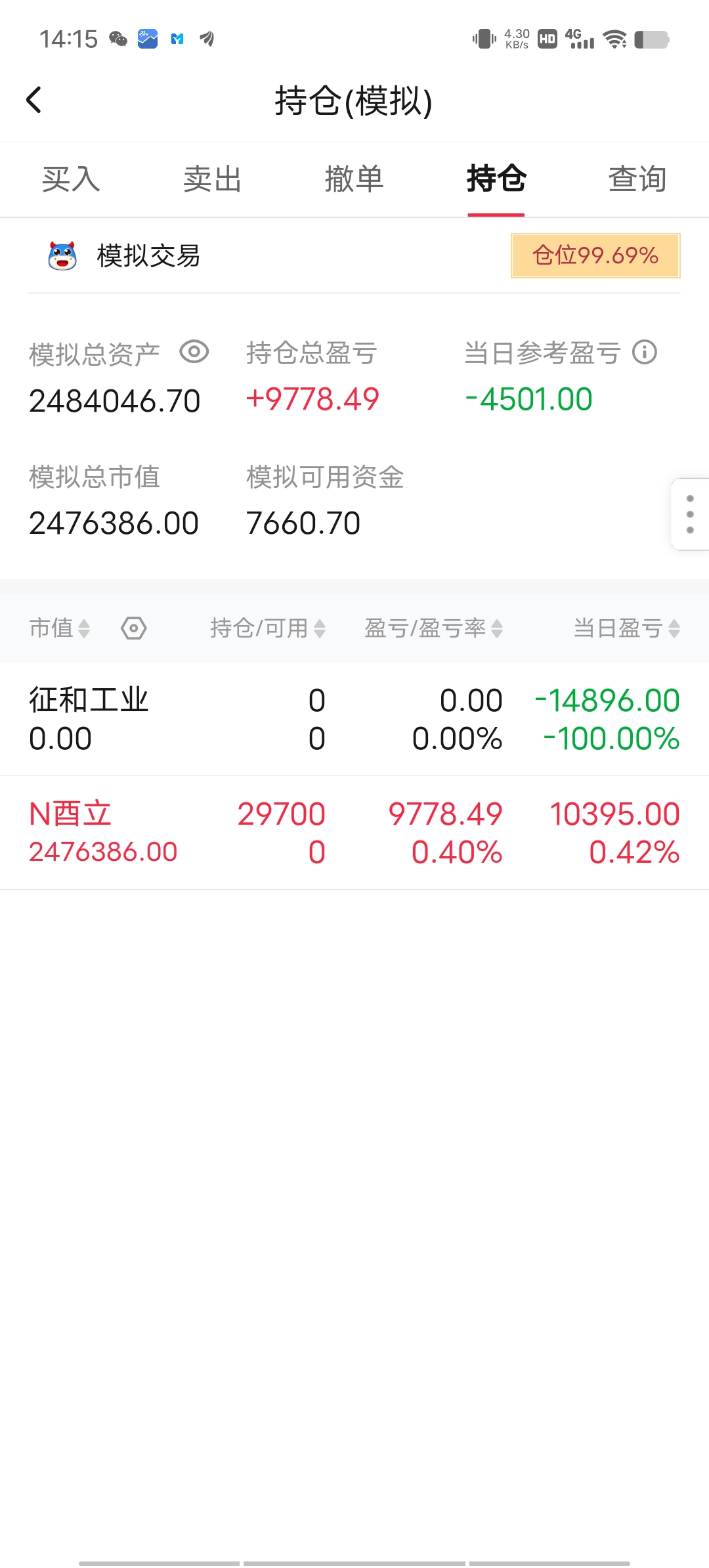Sort holdings by 市值
This screenshot has height=1568, width=709.
(60, 628)
